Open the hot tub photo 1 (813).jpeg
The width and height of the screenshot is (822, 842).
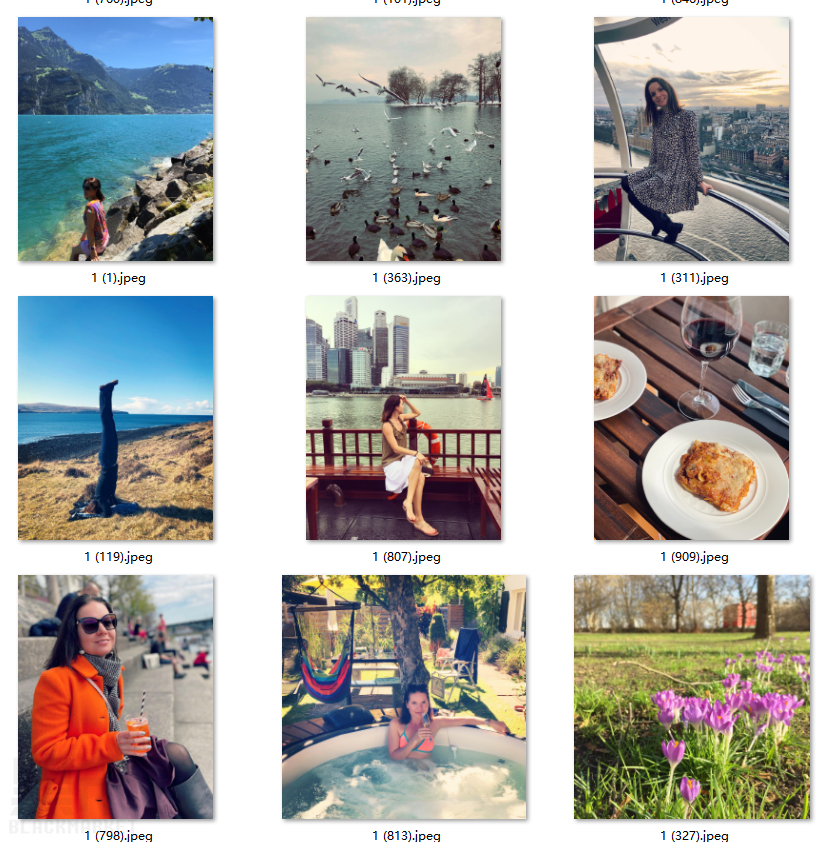403,697
